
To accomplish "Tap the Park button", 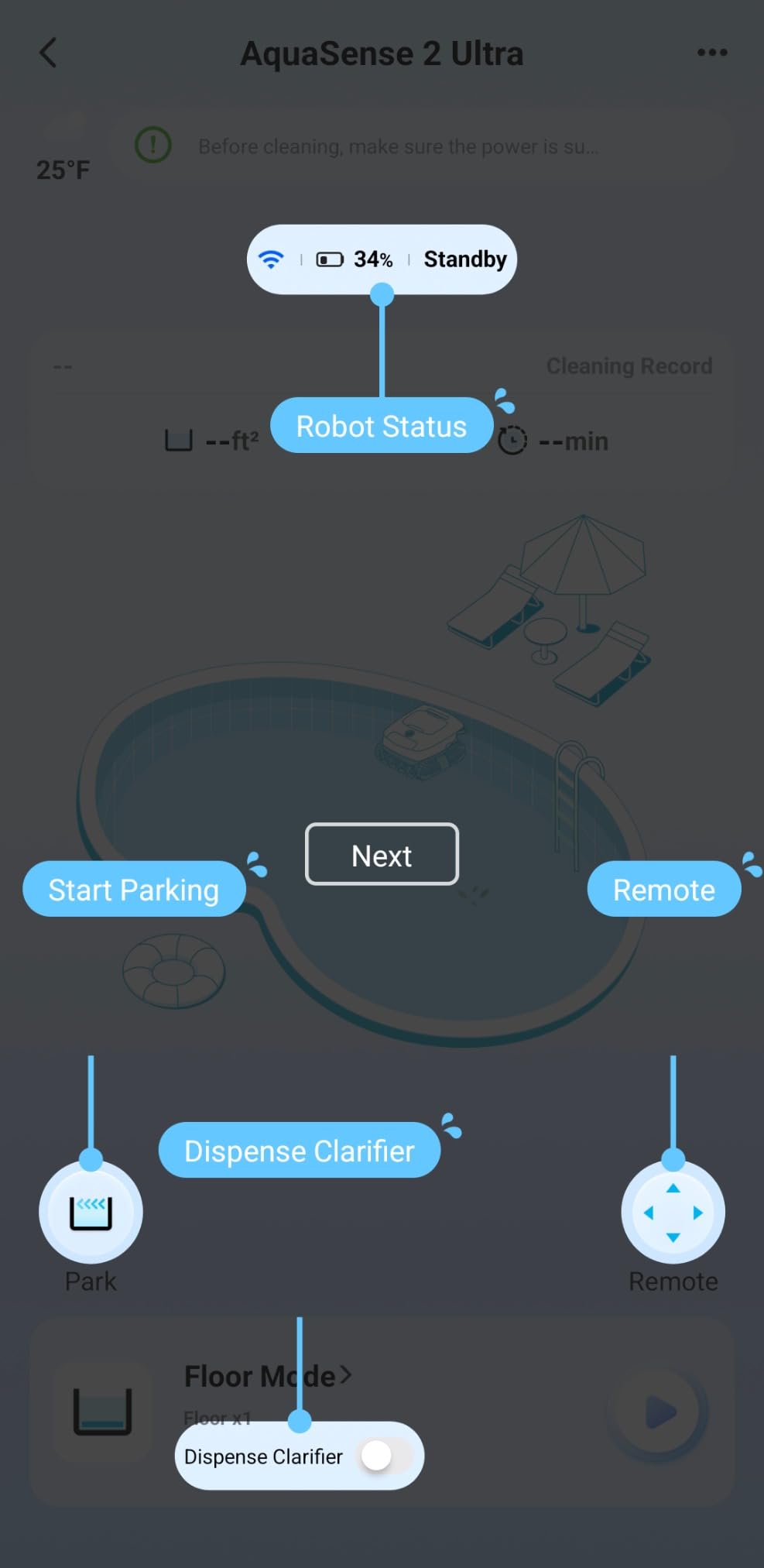I will [x=91, y=1212].
